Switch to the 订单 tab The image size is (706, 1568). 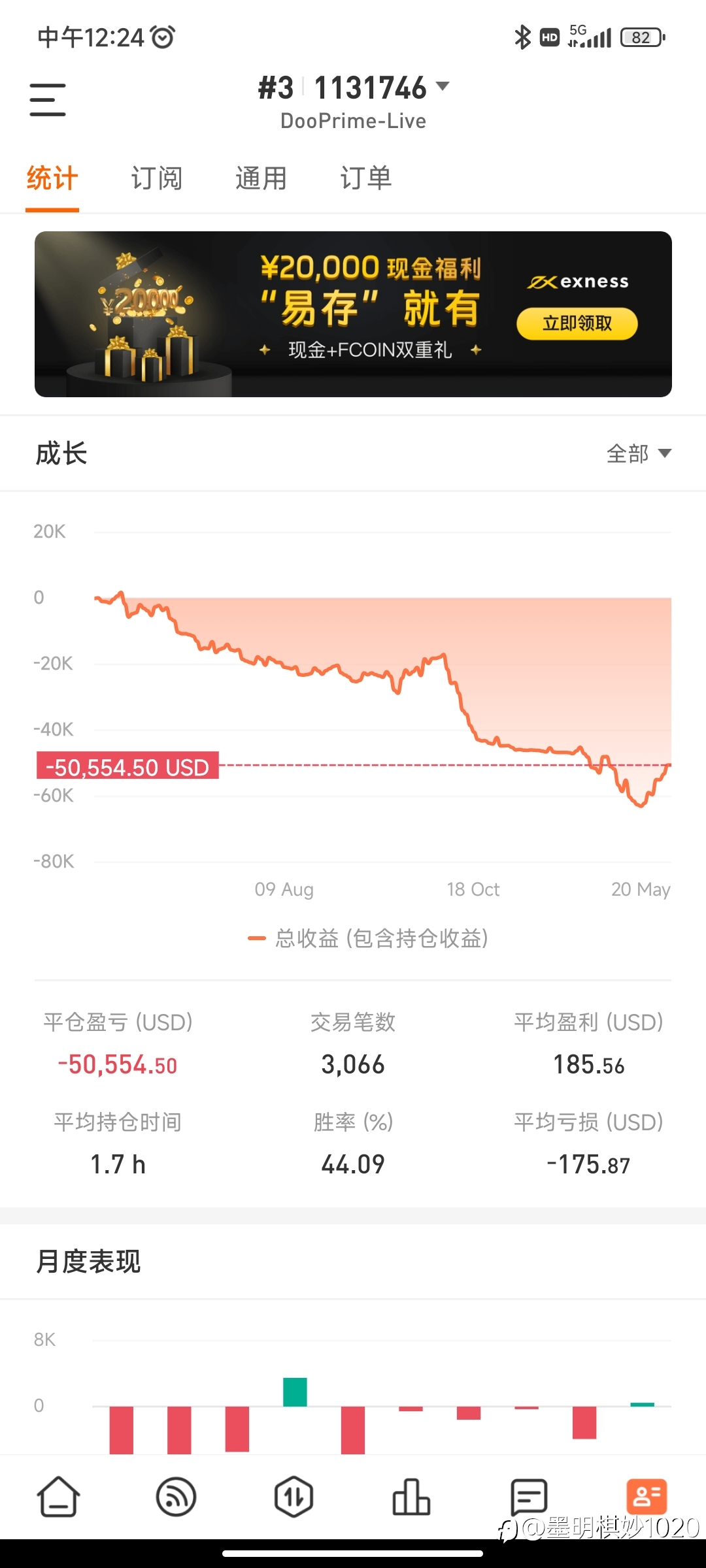pyautogui.click(x=366, y=178)
